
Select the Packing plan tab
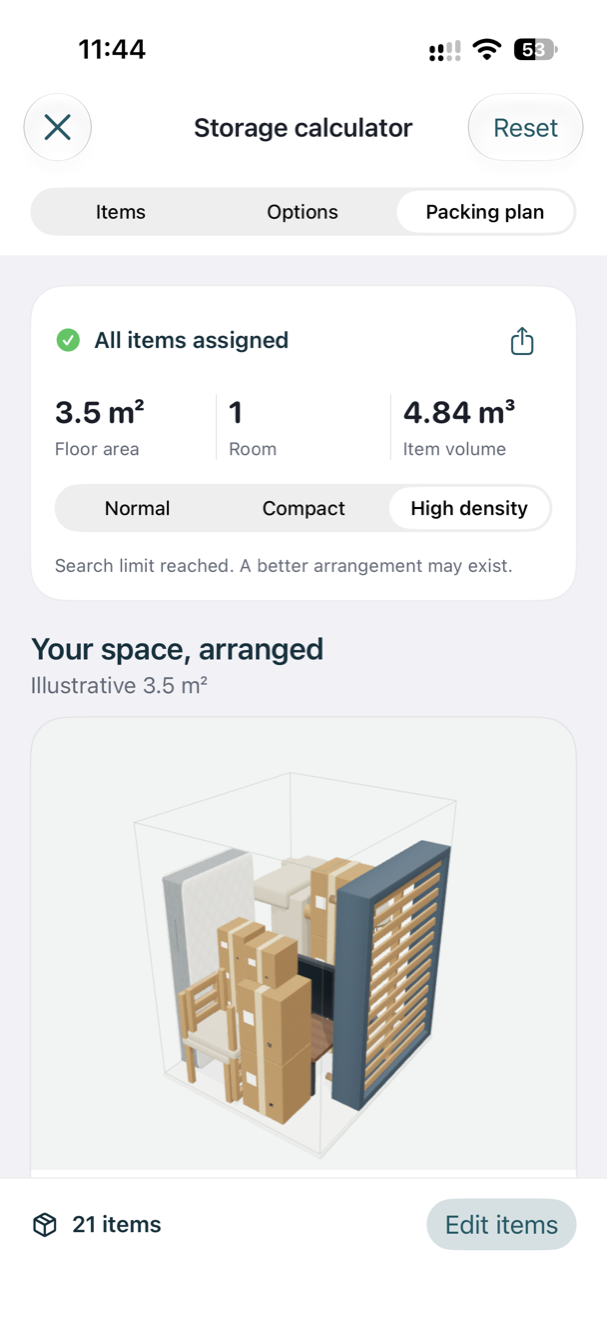(x=485, y=212)
